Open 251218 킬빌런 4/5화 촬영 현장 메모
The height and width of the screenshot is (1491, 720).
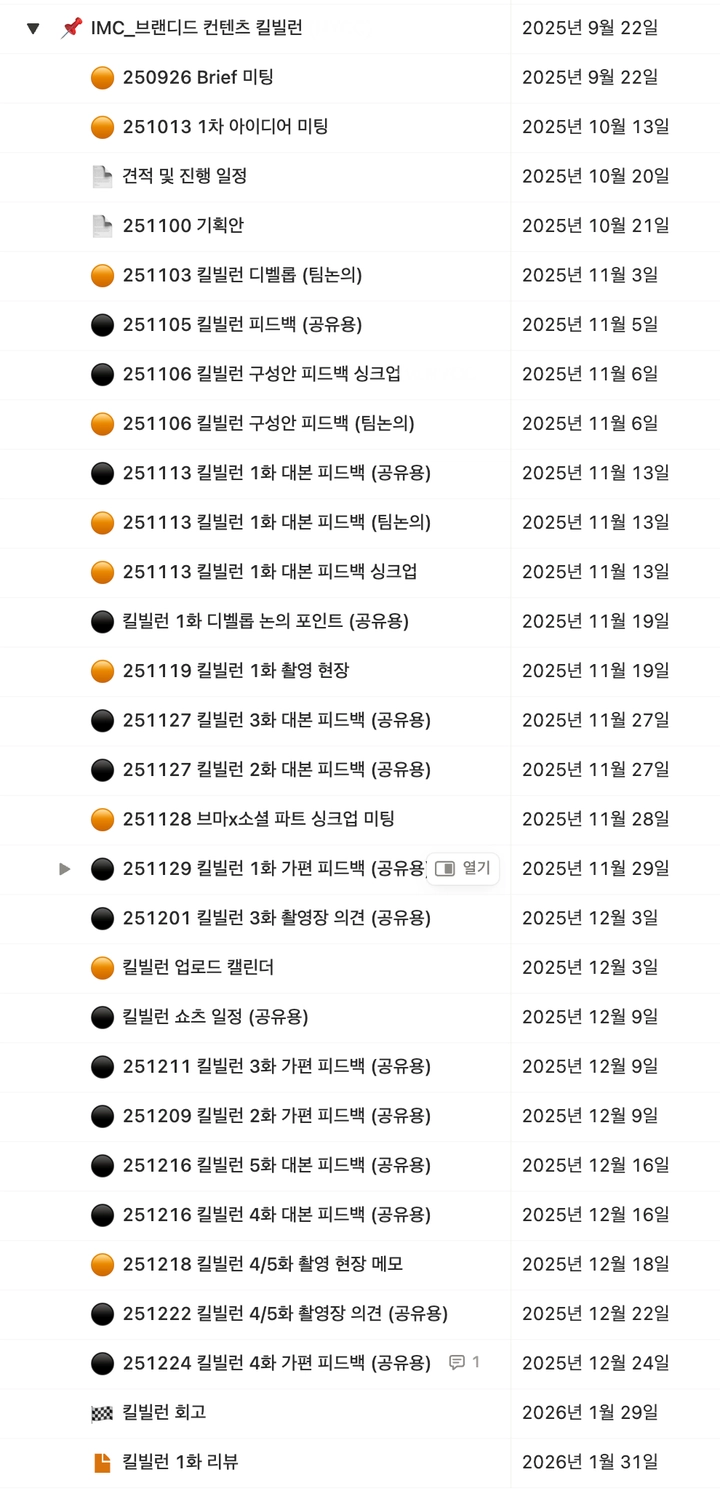tap(262, 1265)
